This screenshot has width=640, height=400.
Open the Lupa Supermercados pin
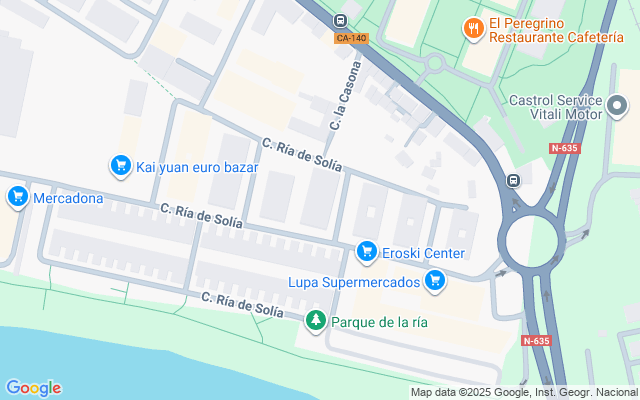pyautogui.click(x=435, y=281)
